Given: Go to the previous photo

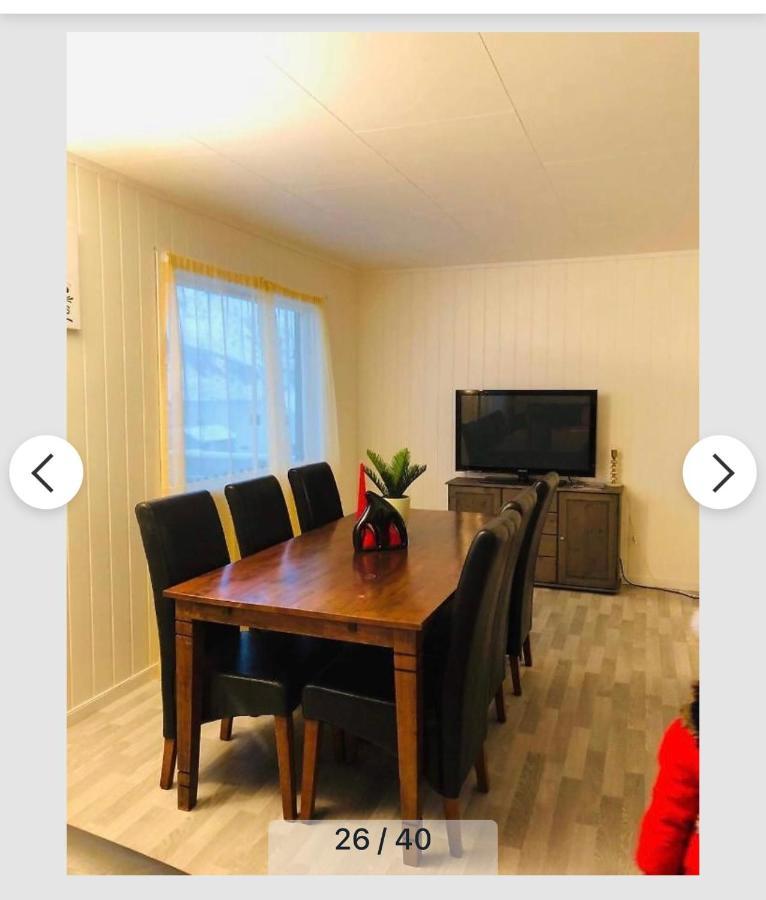Looking at the screenshot, I should [46, 472].
